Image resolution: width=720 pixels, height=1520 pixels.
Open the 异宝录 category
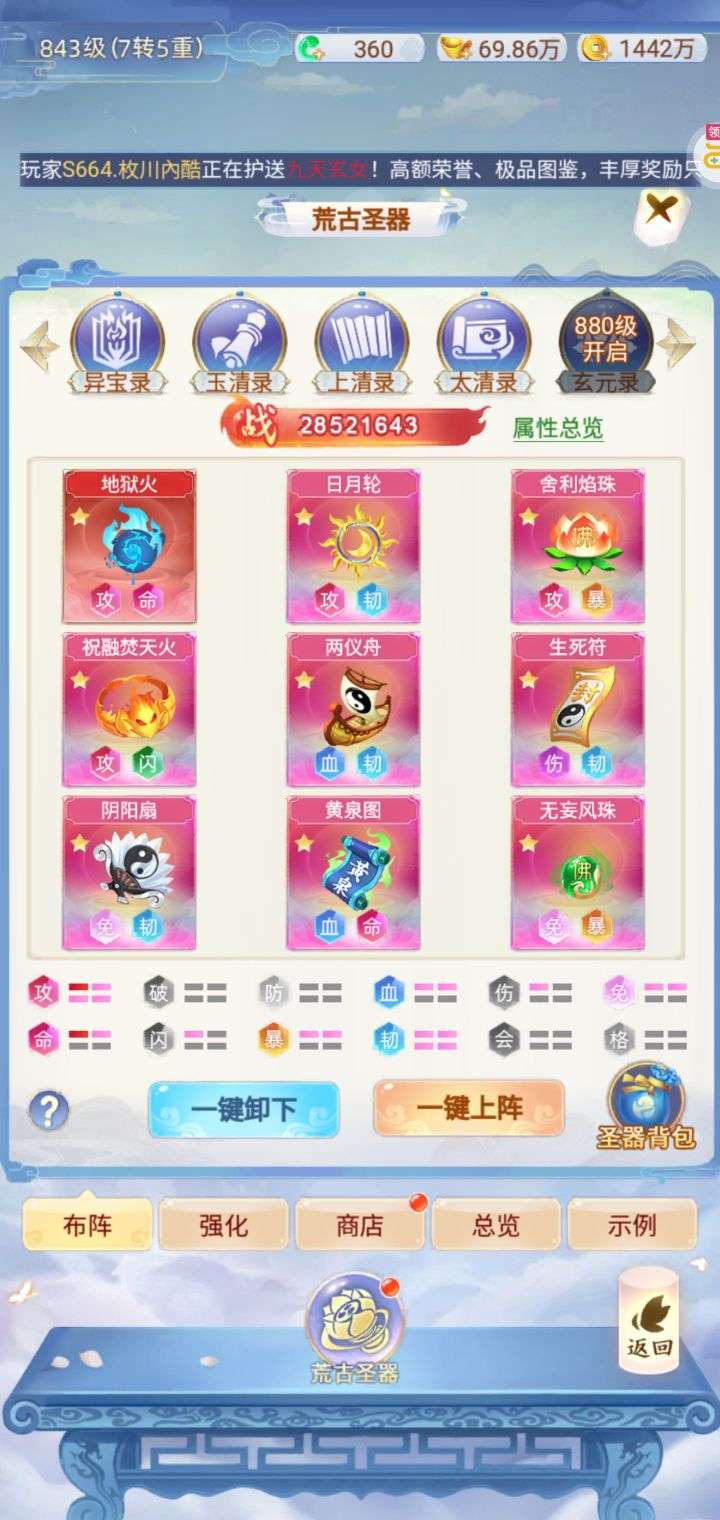pos(119,344)
